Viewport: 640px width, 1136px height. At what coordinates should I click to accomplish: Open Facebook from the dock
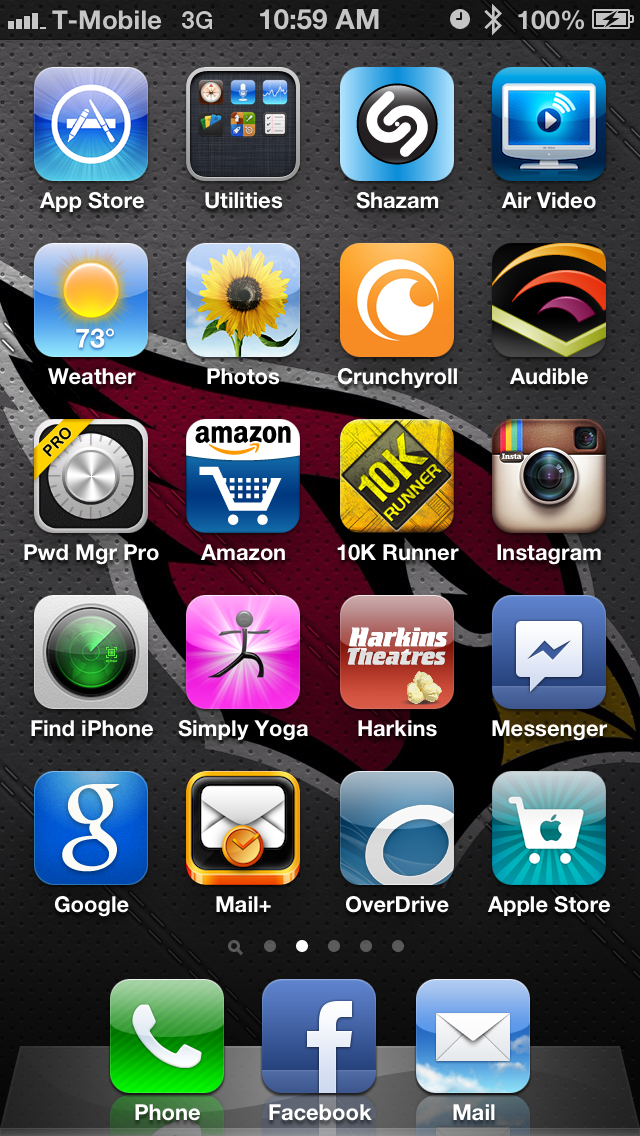pos(319,1036)
